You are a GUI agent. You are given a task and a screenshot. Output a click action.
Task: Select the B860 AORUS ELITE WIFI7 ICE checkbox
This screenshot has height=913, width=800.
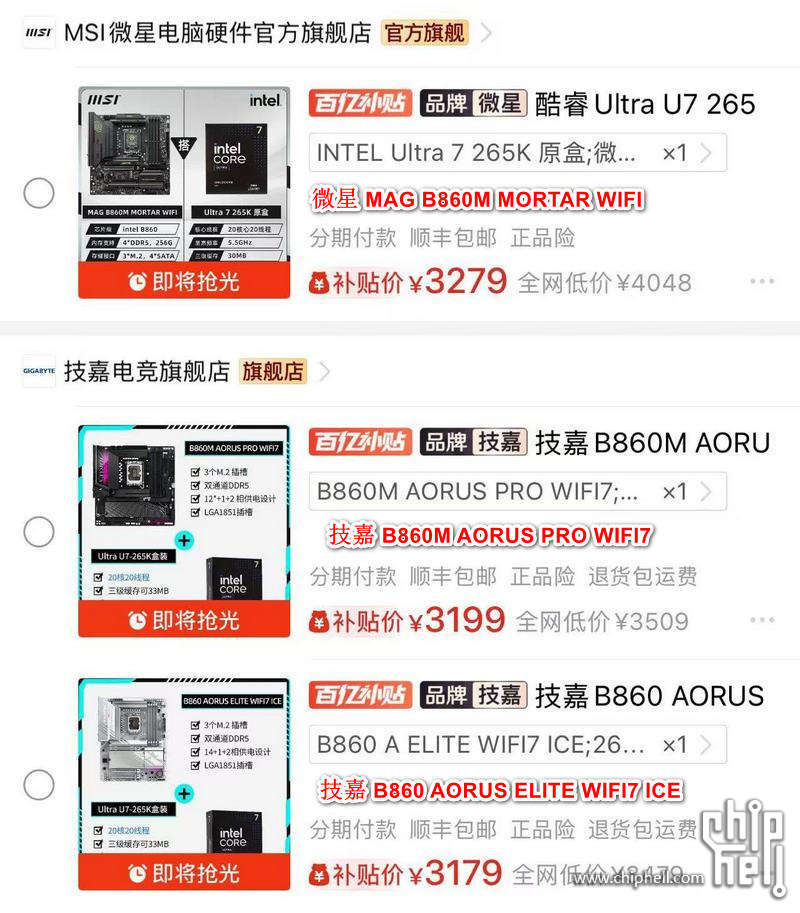tap(39, 785)
